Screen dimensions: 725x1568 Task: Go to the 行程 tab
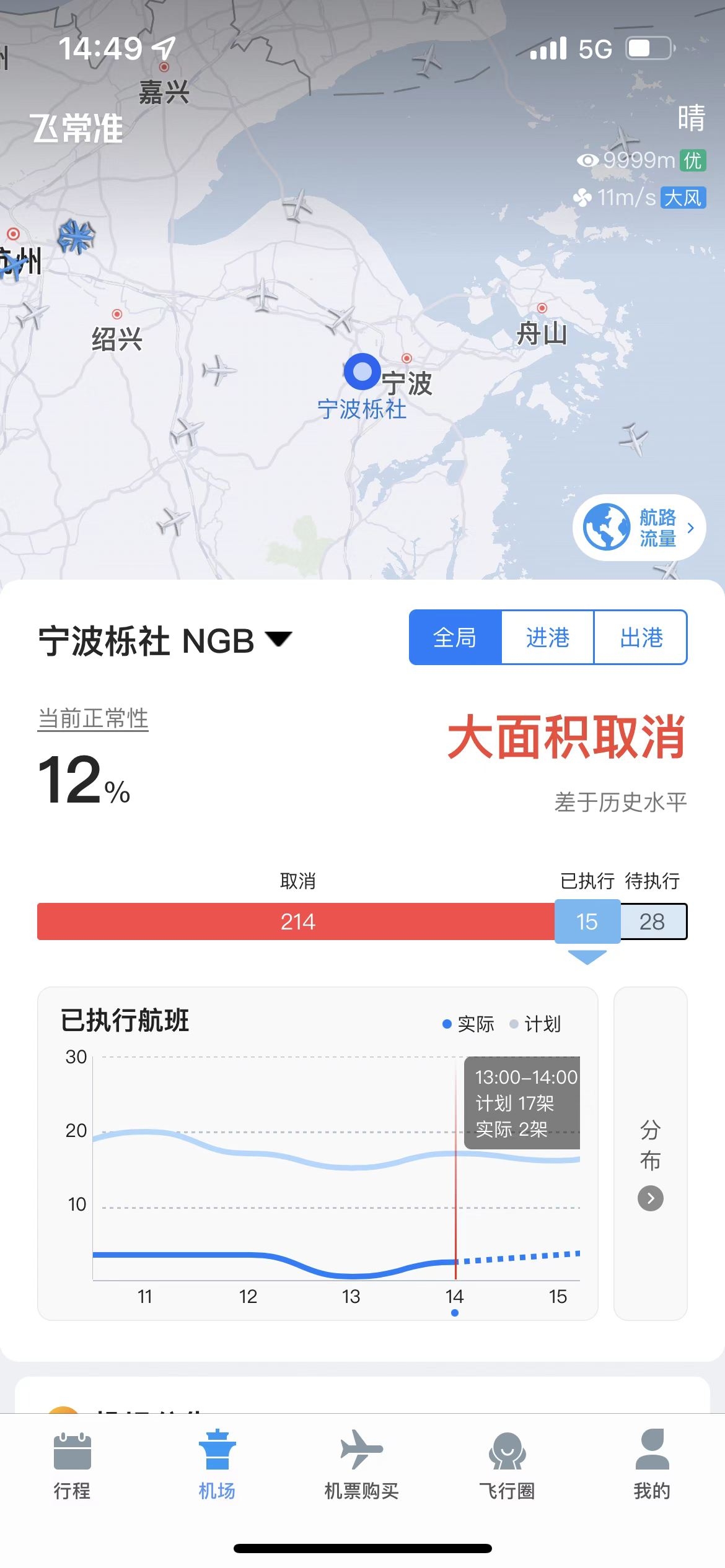[x=72, y=1465]
